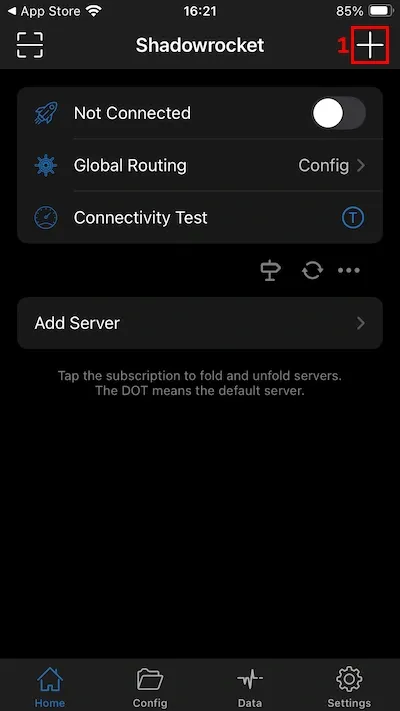
Task: Open Global Routing options
Action: (x=200, y=166)
